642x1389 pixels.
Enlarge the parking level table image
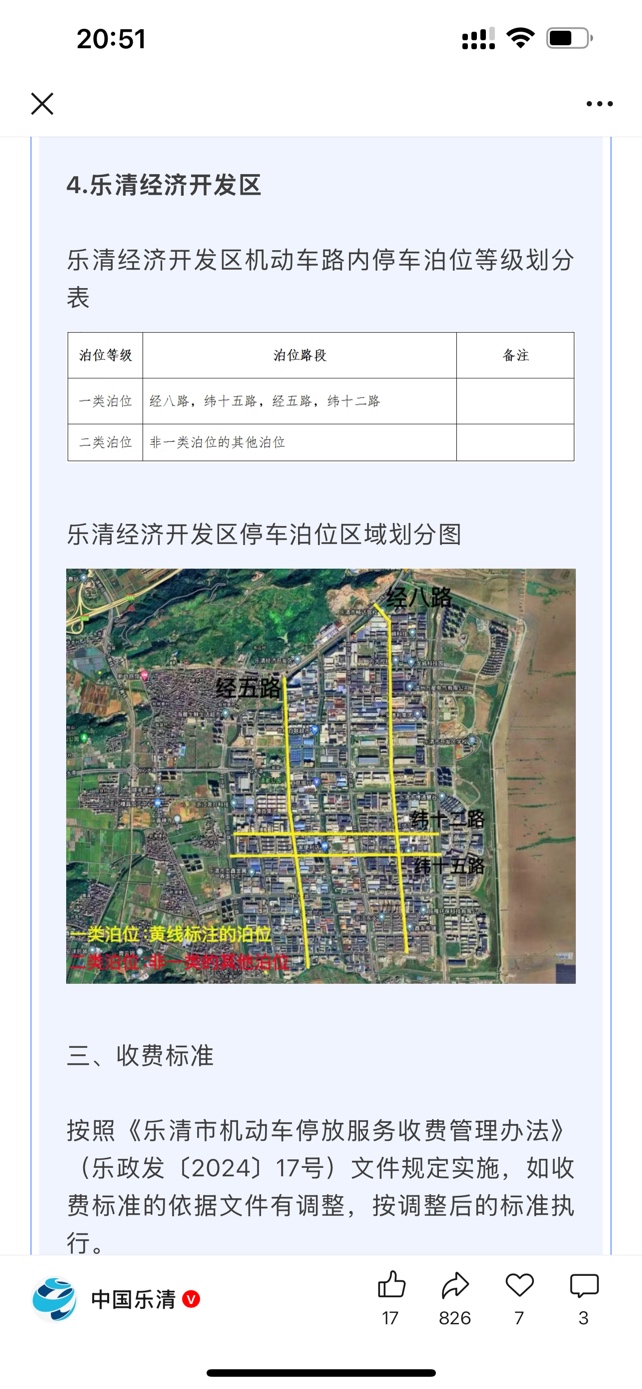click(321, 397)
